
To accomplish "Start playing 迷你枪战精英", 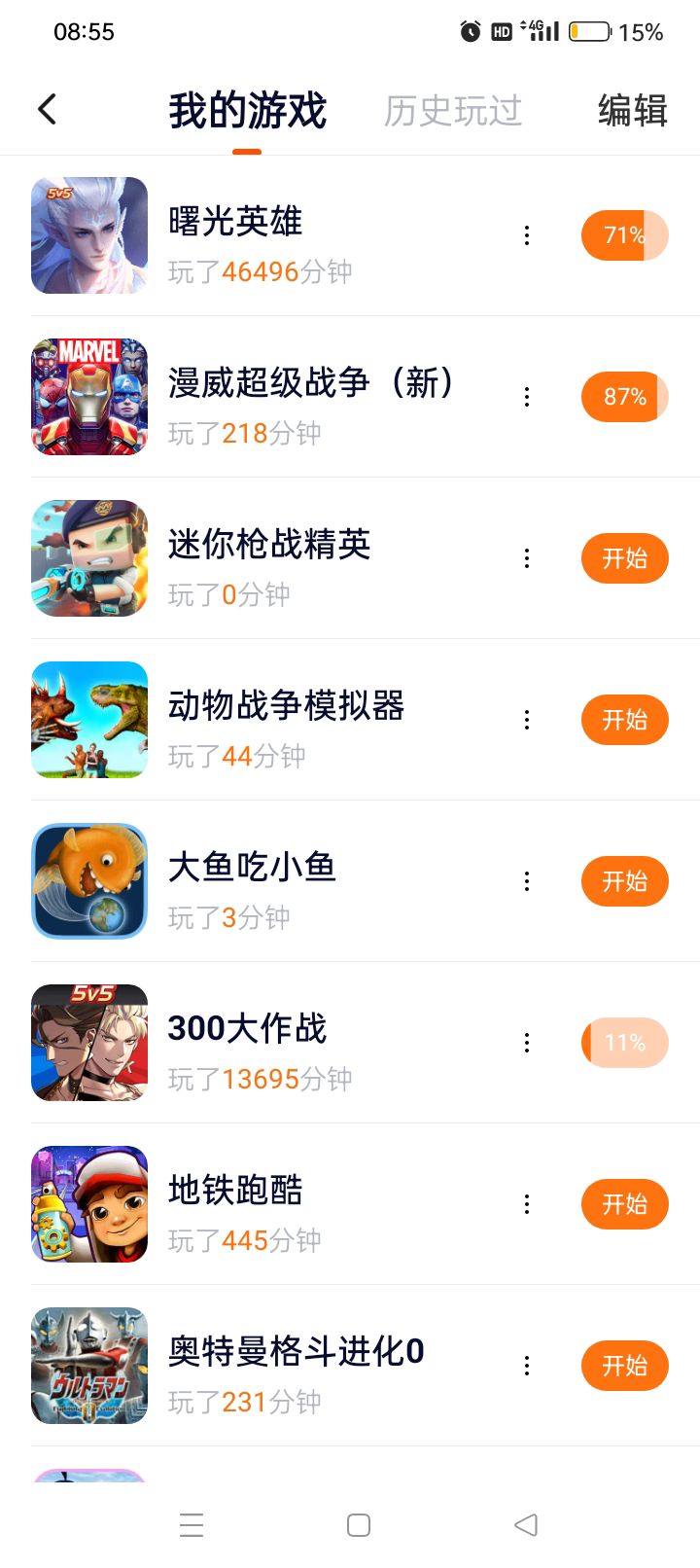I will [624, 558].
